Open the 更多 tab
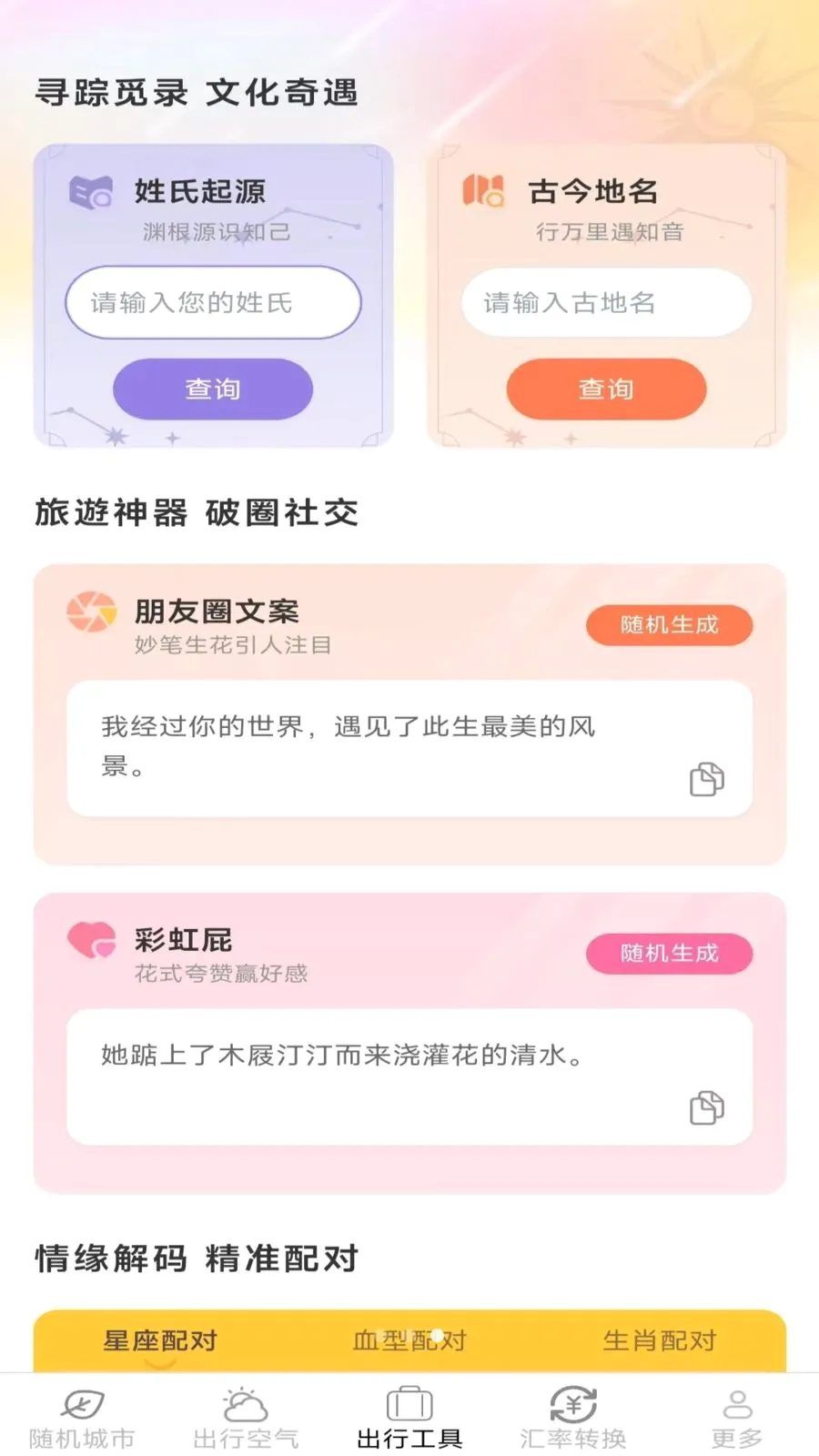 point(737,1418)
